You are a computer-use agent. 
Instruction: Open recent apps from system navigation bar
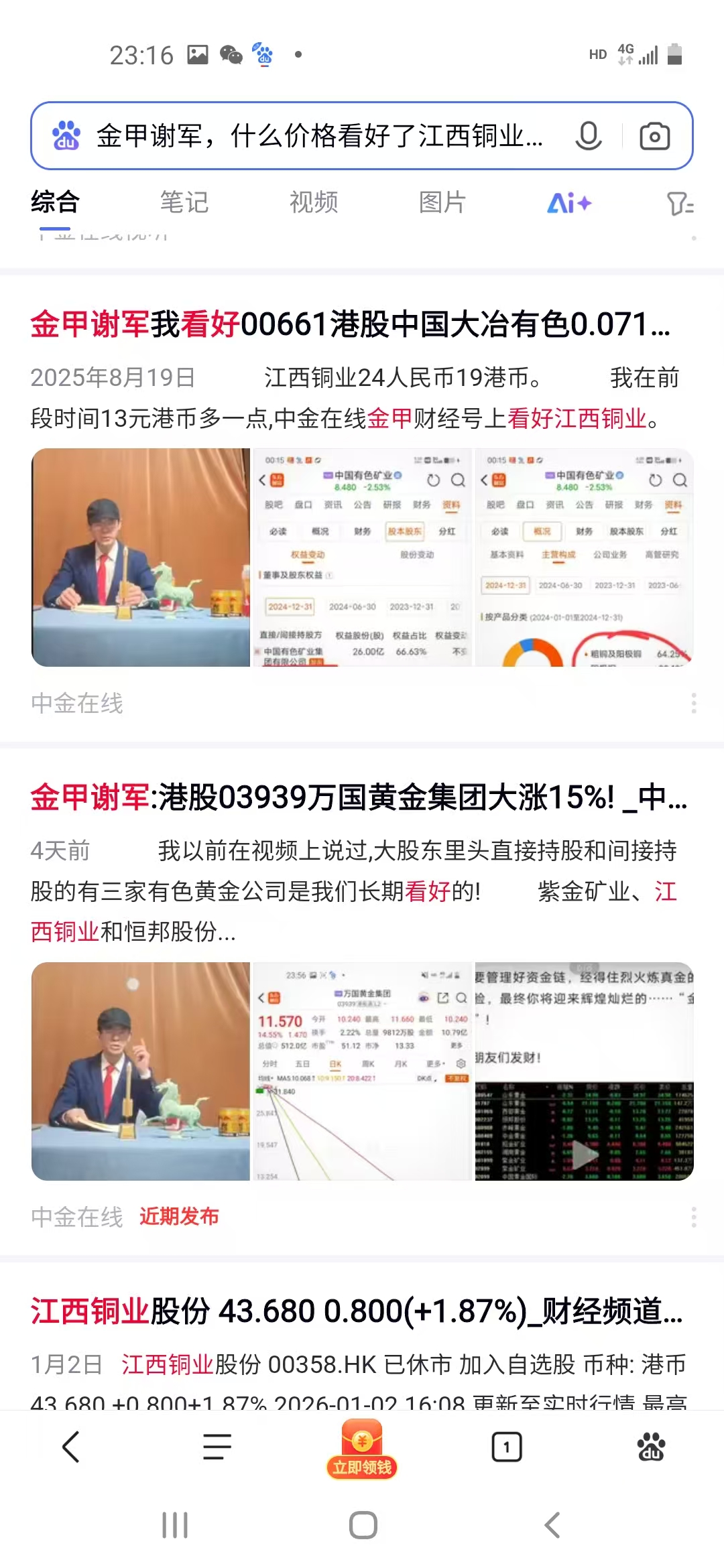pos(175,1525)
